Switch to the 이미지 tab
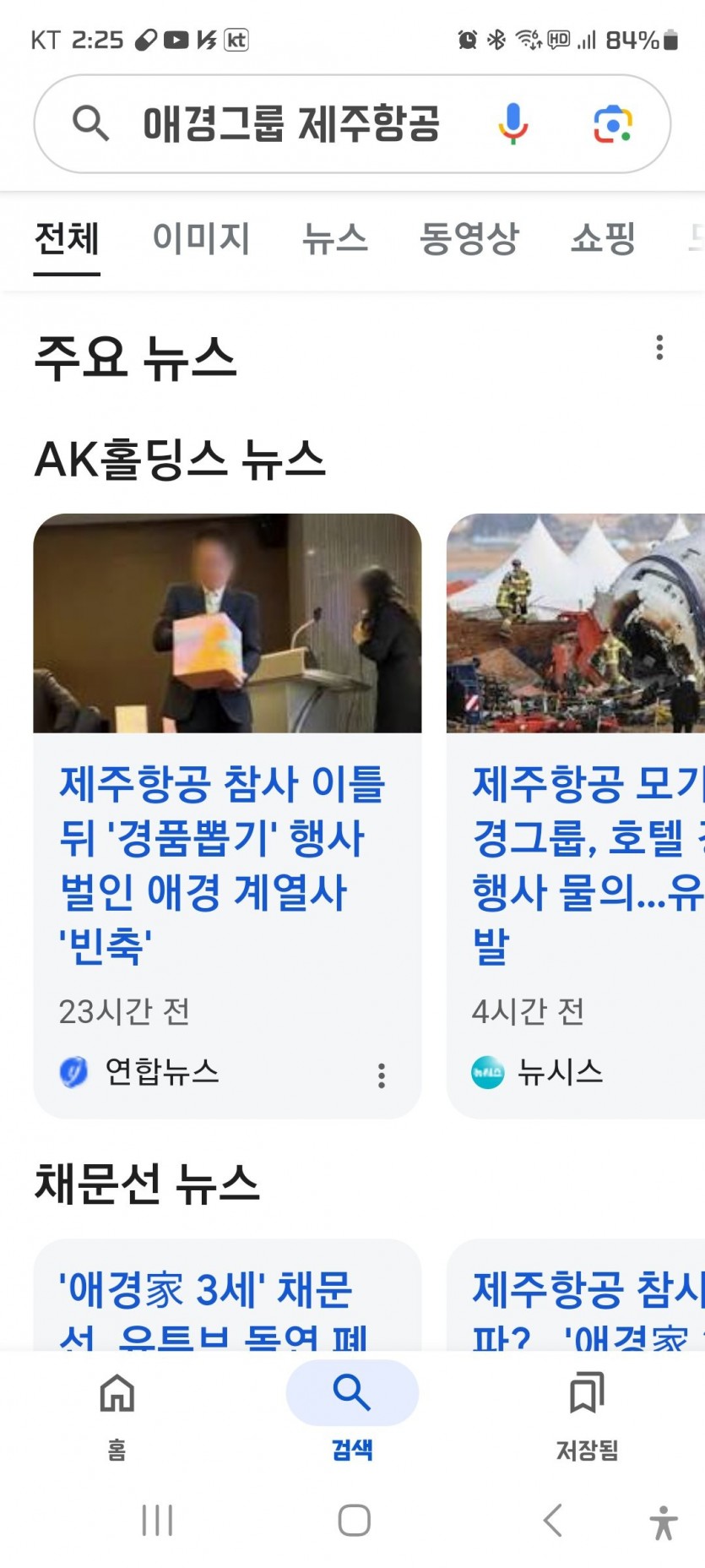705x1568 pixels. pyautogui.click(x=201, y=239)
